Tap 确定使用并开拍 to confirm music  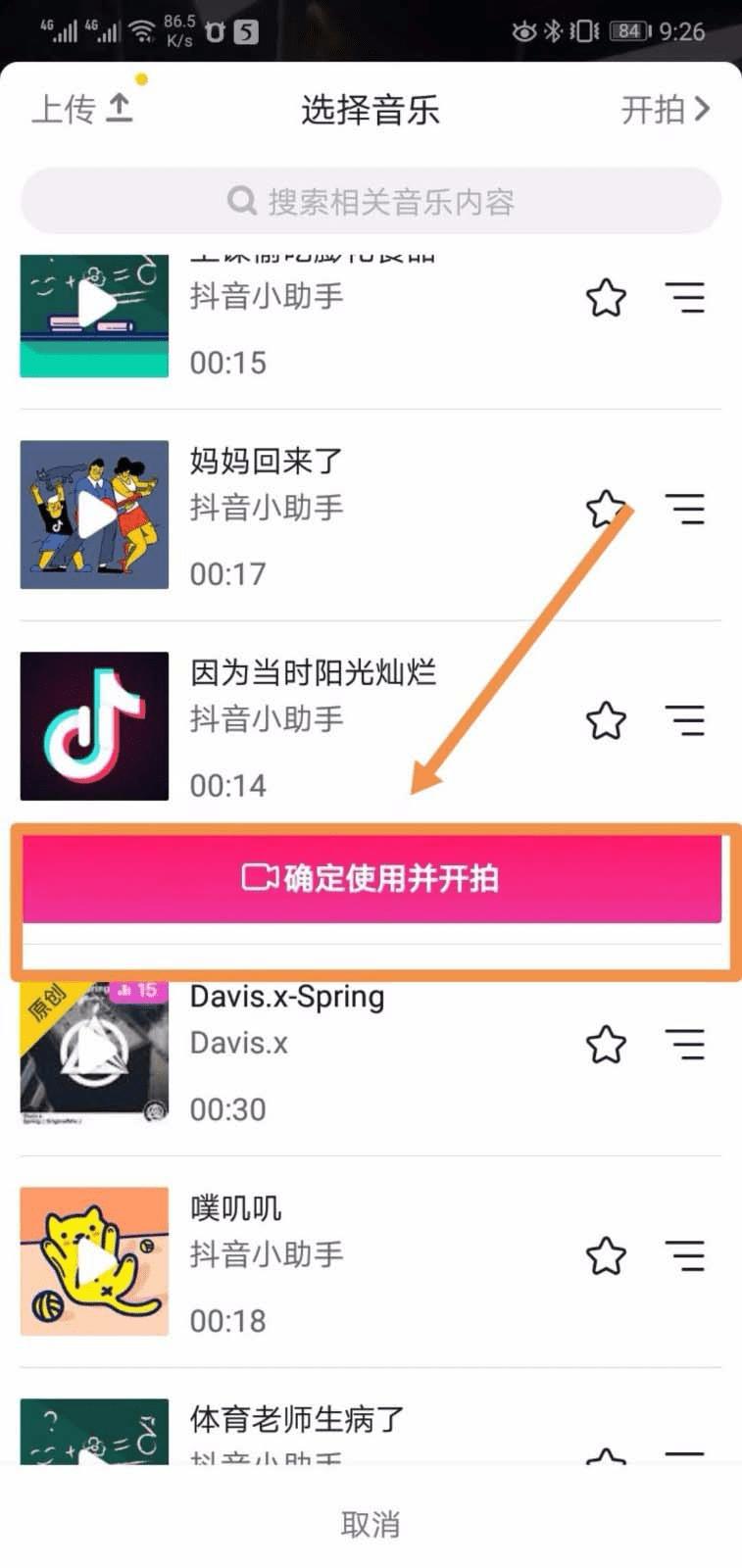click(x=371, y=878)
